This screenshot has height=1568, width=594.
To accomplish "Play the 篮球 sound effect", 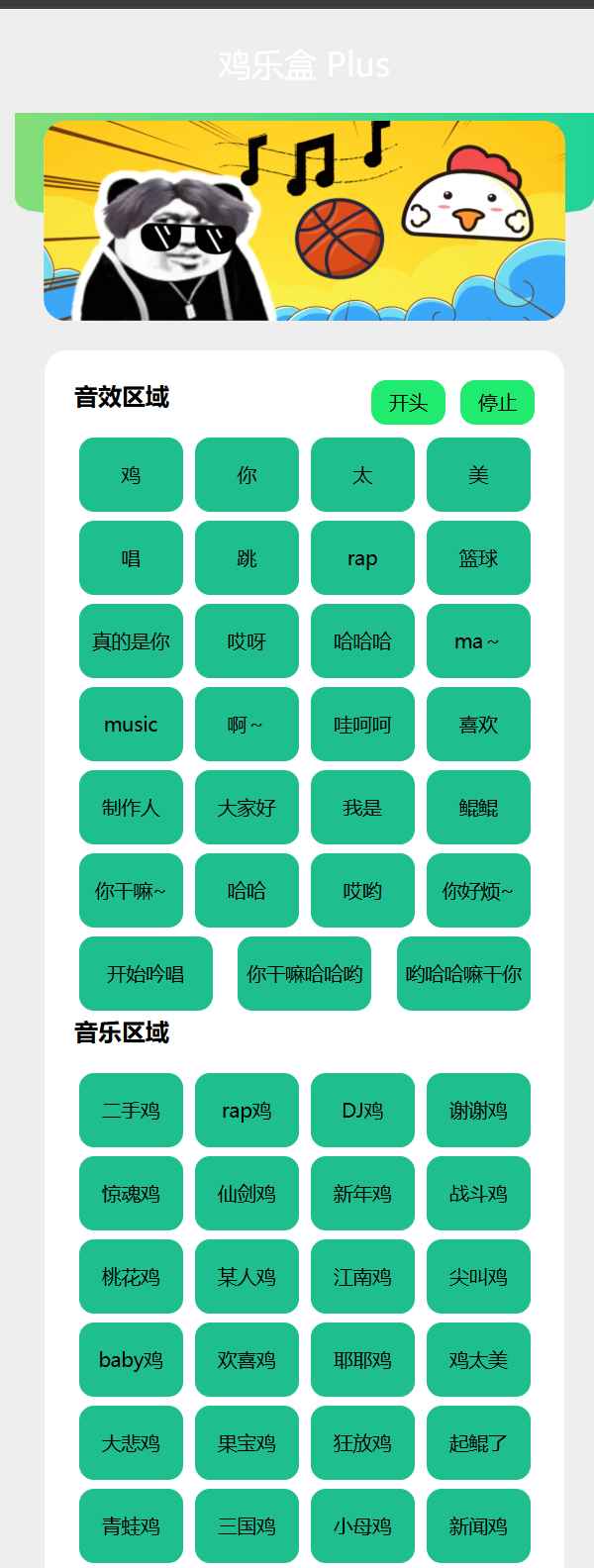I will [478, 558].
